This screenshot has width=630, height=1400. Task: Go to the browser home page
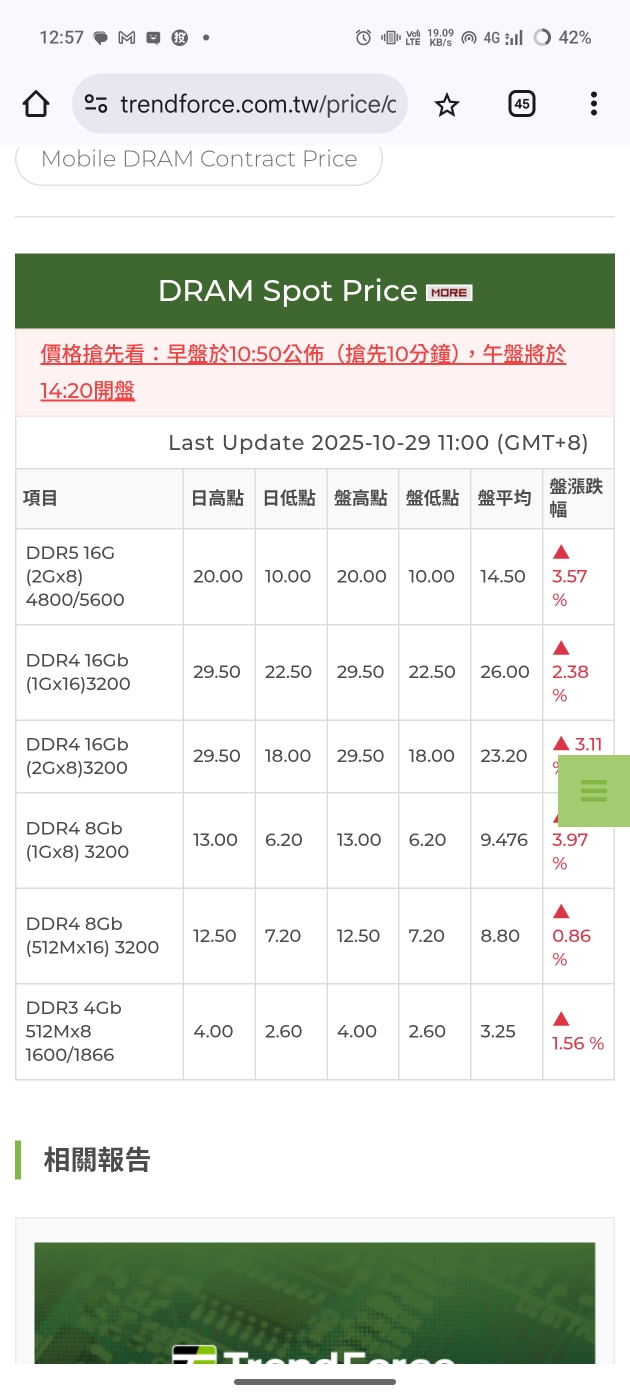(36, 104)
